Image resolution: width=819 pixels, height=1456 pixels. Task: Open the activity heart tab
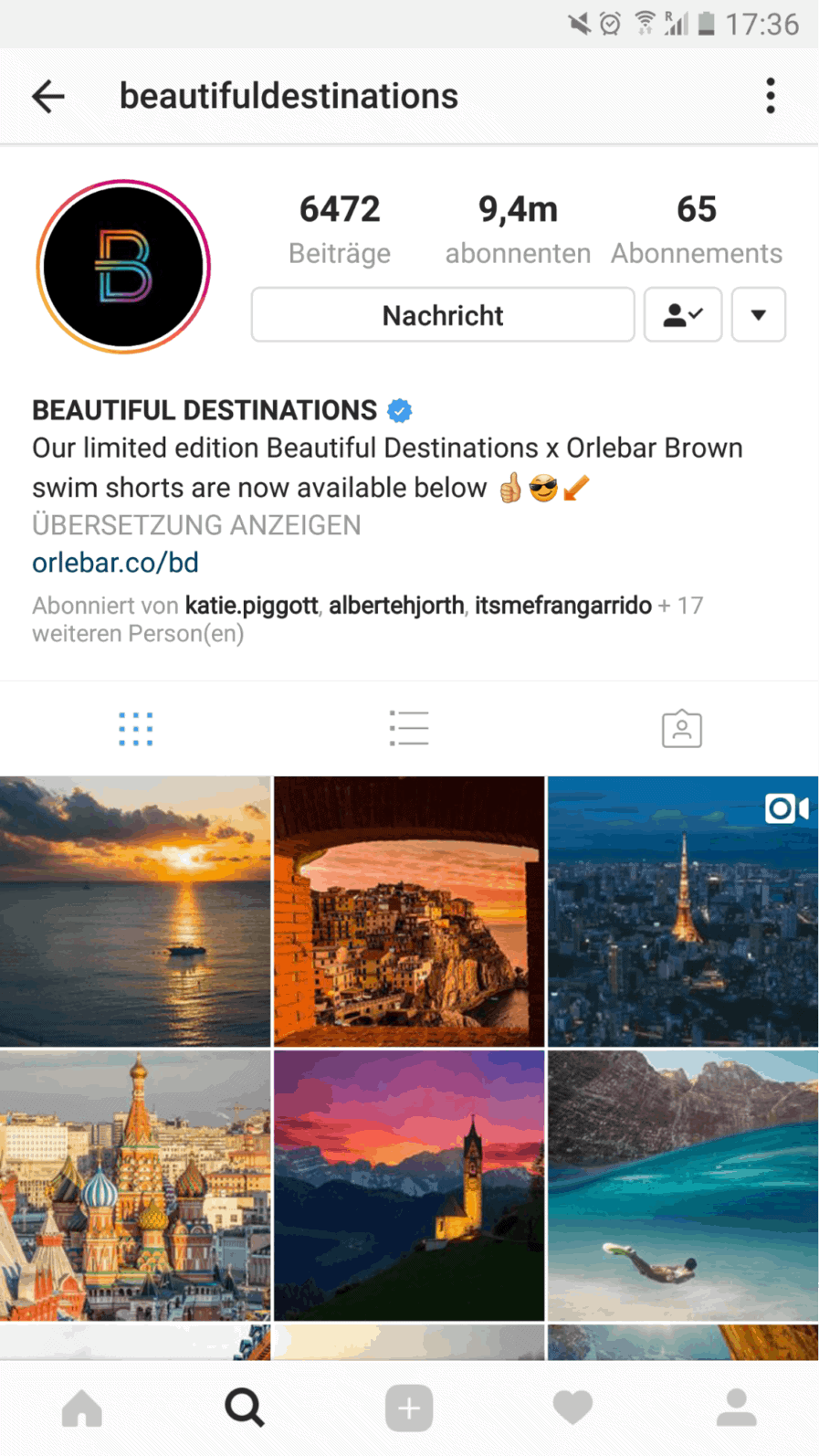pos(572,1408)
